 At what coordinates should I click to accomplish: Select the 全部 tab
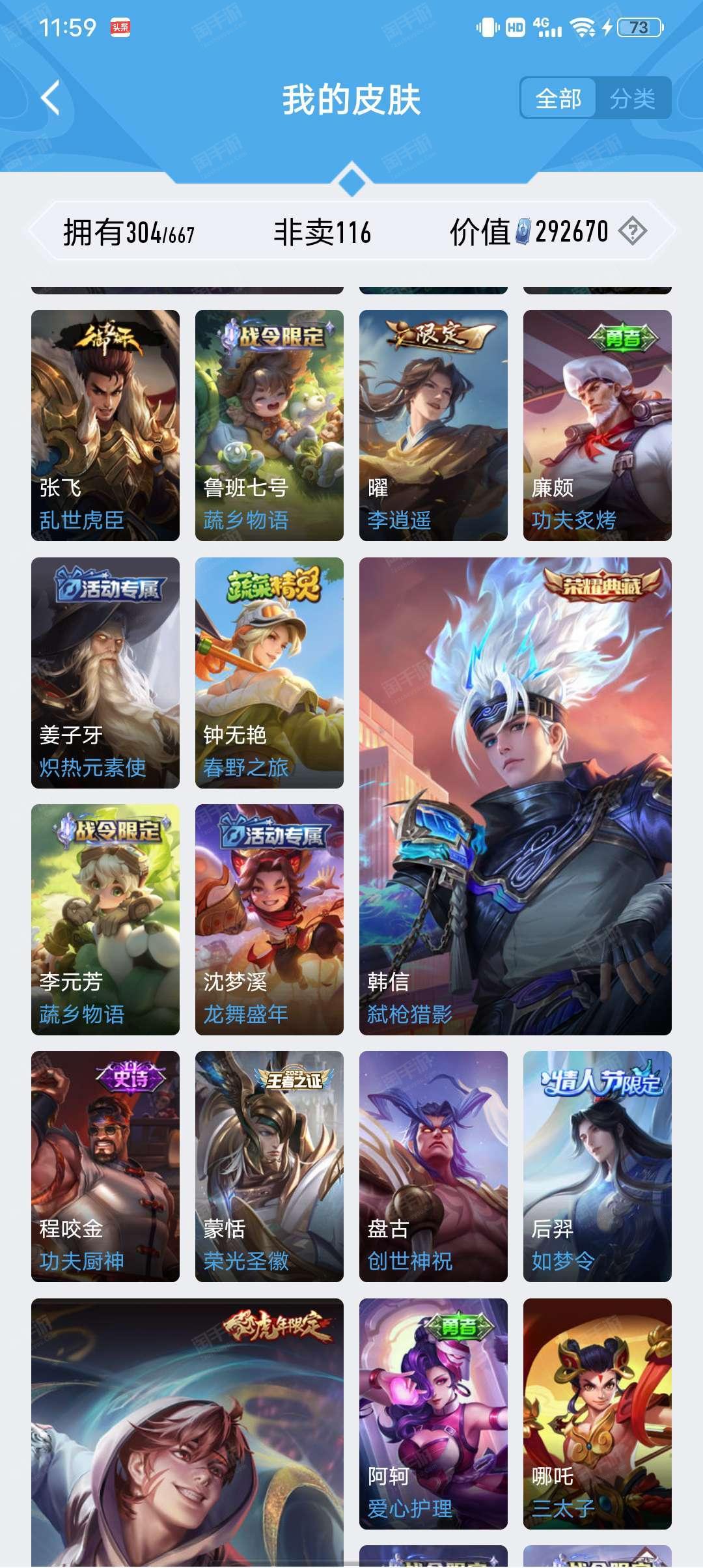pos(558,99)
